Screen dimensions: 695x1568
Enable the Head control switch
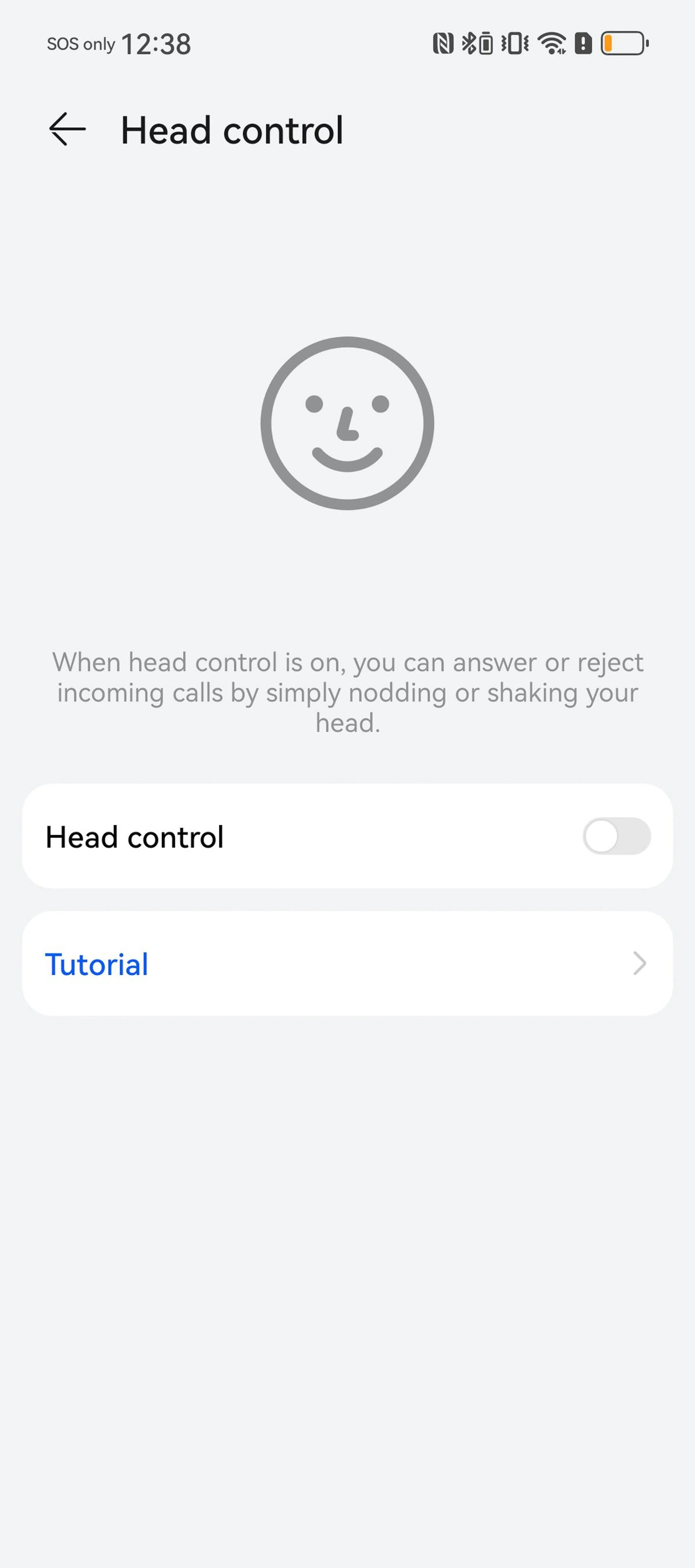pyautogui.click(x=616, y=836)
